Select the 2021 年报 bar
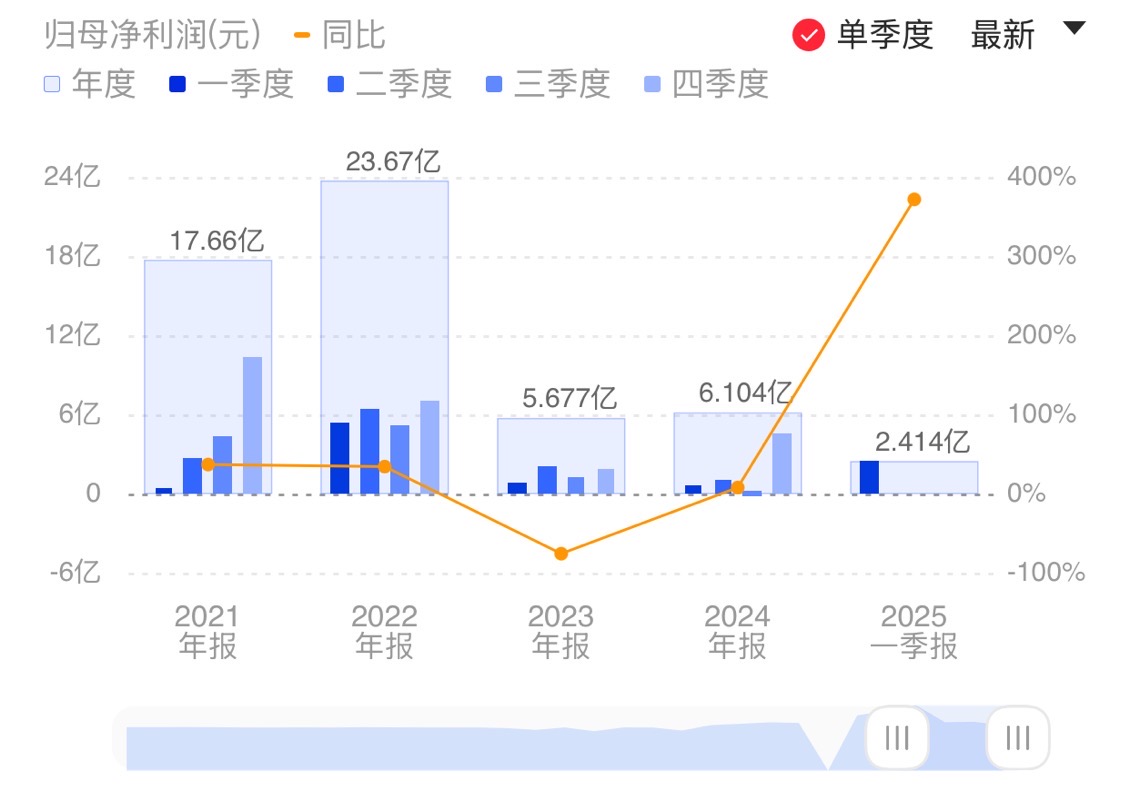 [x=207, y=380]
